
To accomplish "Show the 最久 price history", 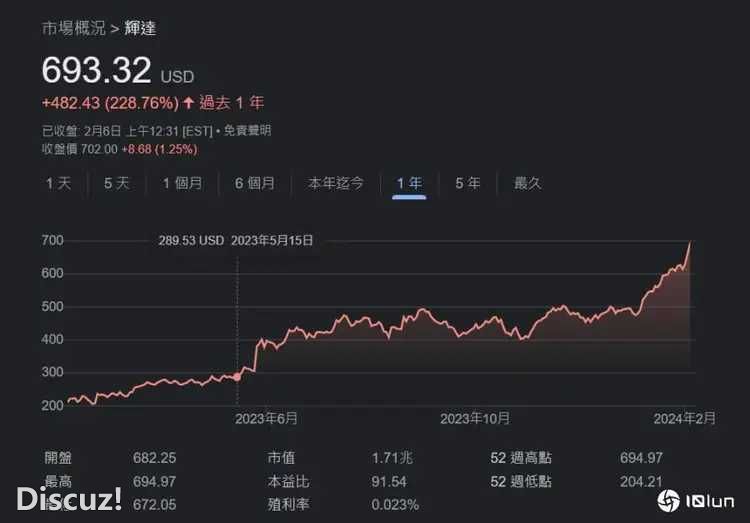I will (x=527, y=183).
